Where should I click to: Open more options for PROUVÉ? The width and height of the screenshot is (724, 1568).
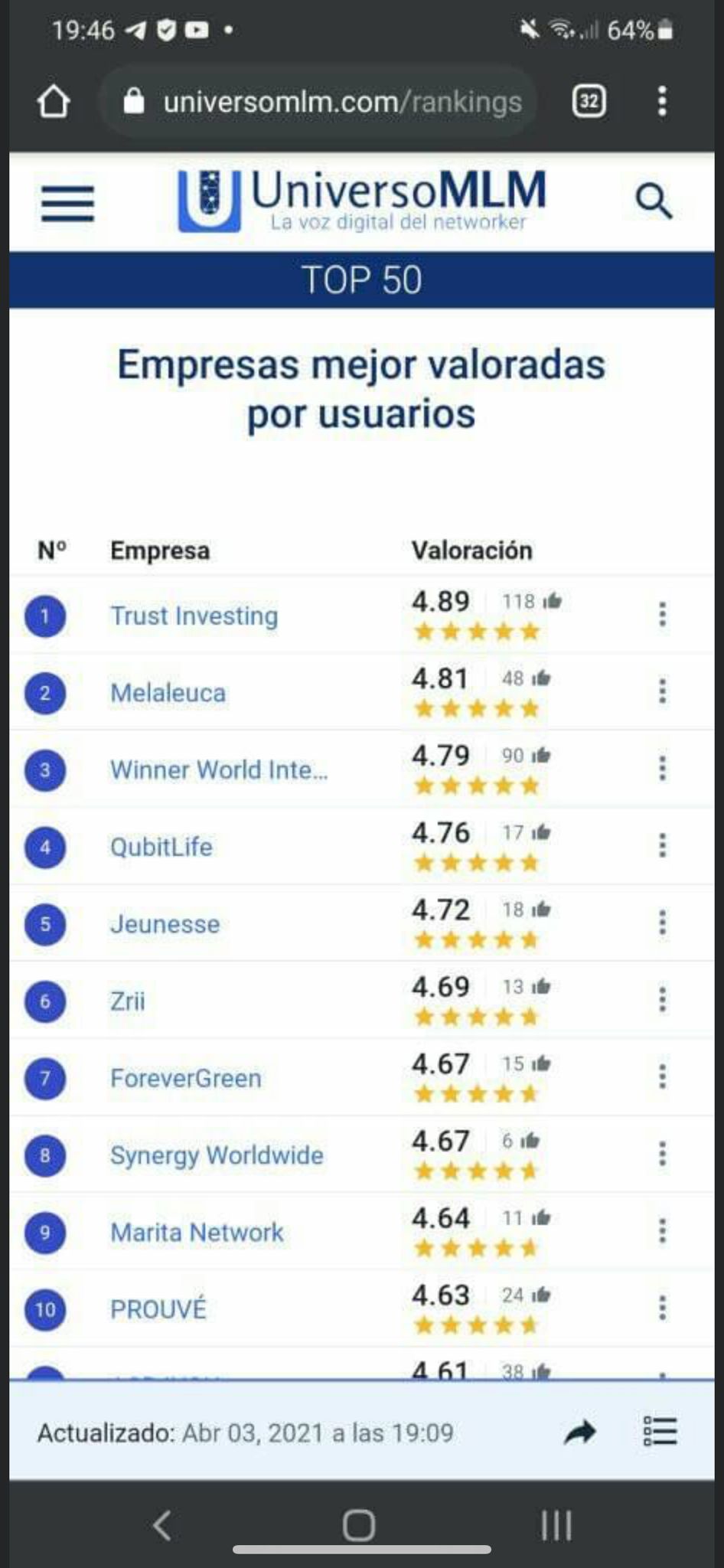pos(662,1308)
